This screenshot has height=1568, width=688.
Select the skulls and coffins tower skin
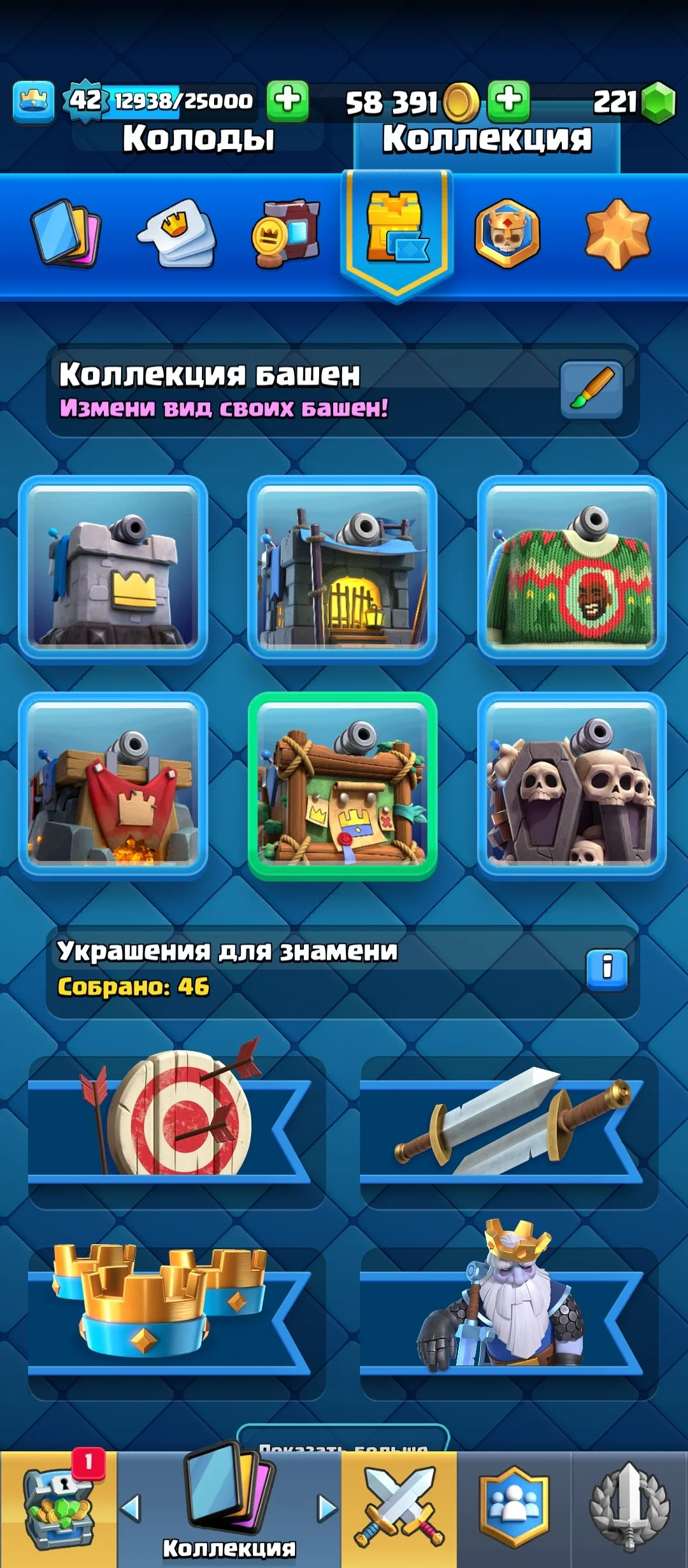point(571,787)
